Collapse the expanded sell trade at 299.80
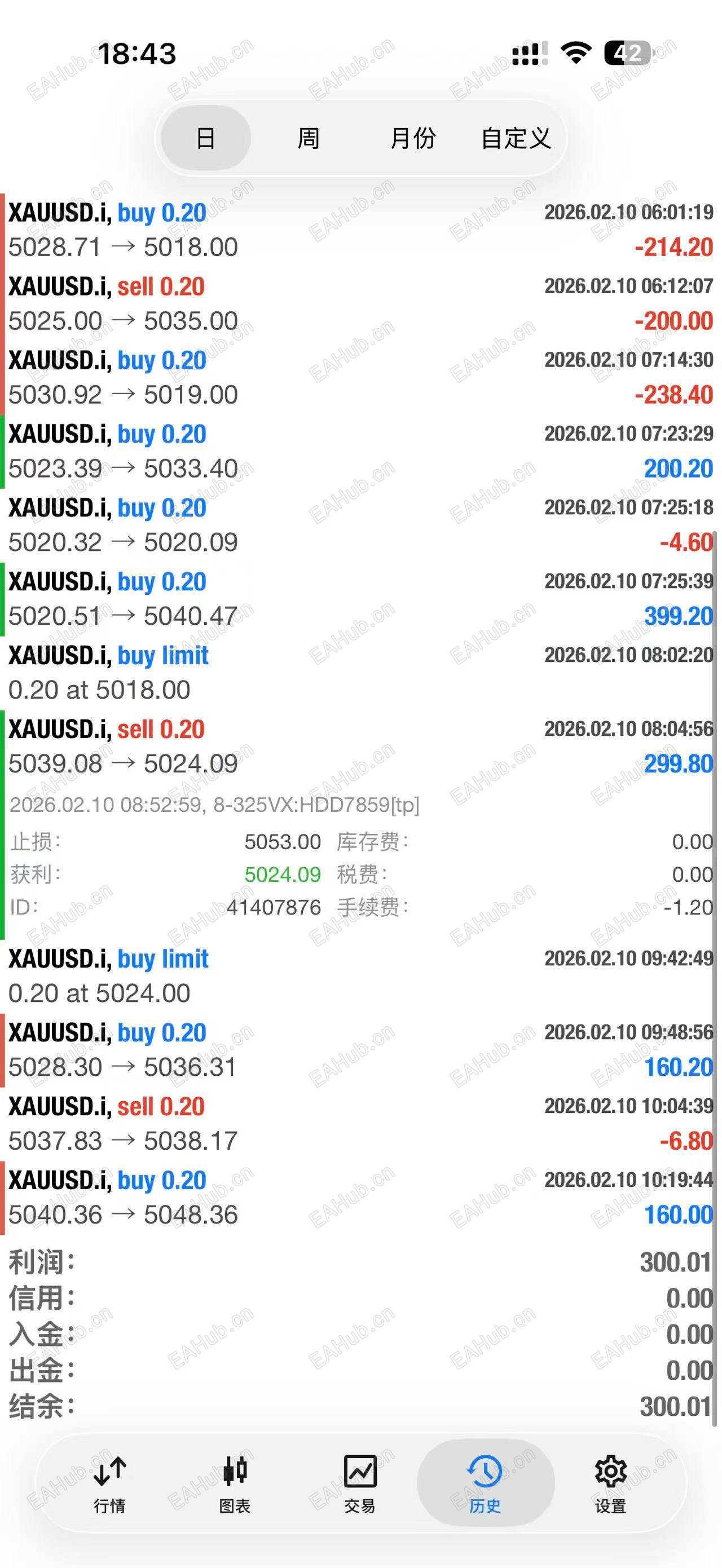 360,747
